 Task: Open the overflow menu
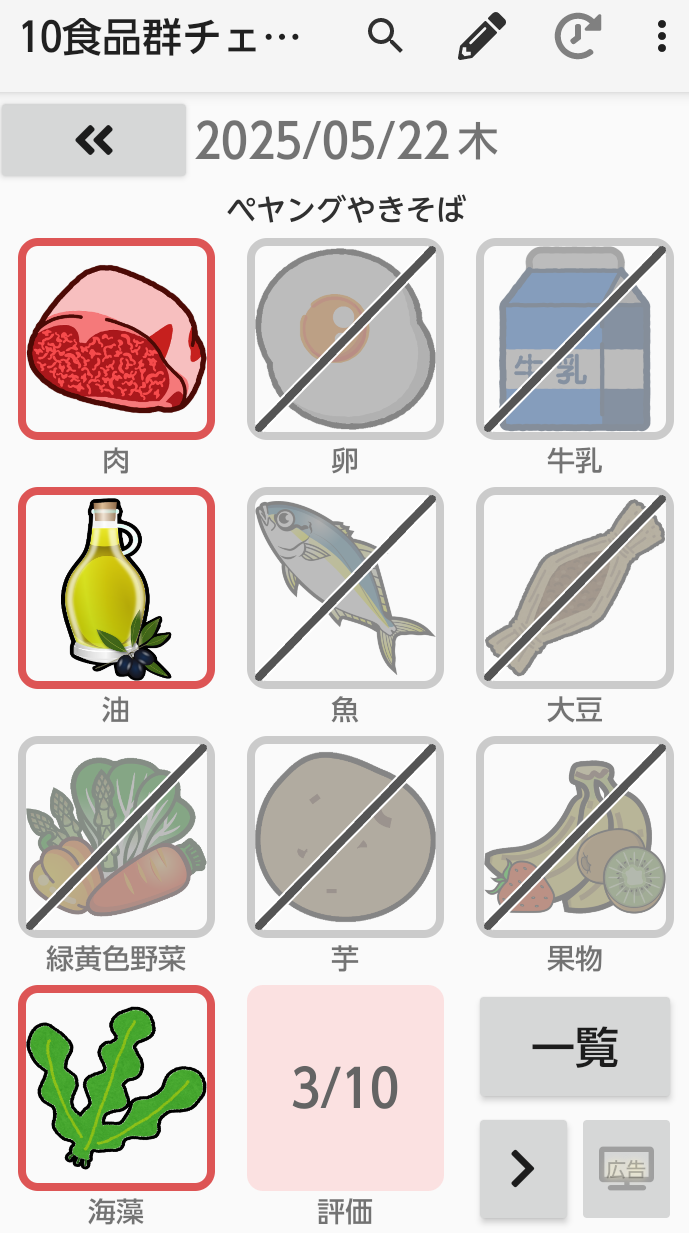[x=661, y=37]
